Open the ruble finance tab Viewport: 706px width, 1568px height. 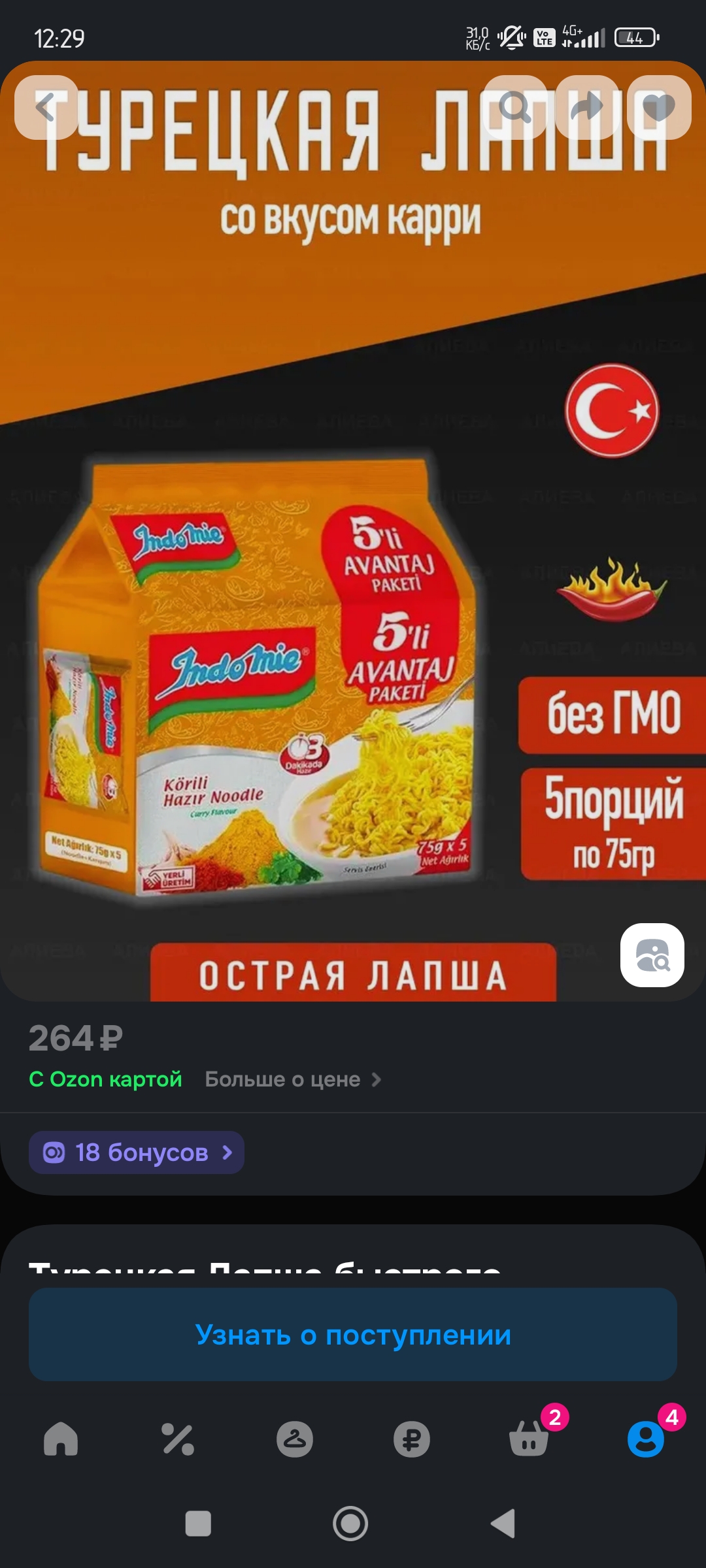[412, 1439]
